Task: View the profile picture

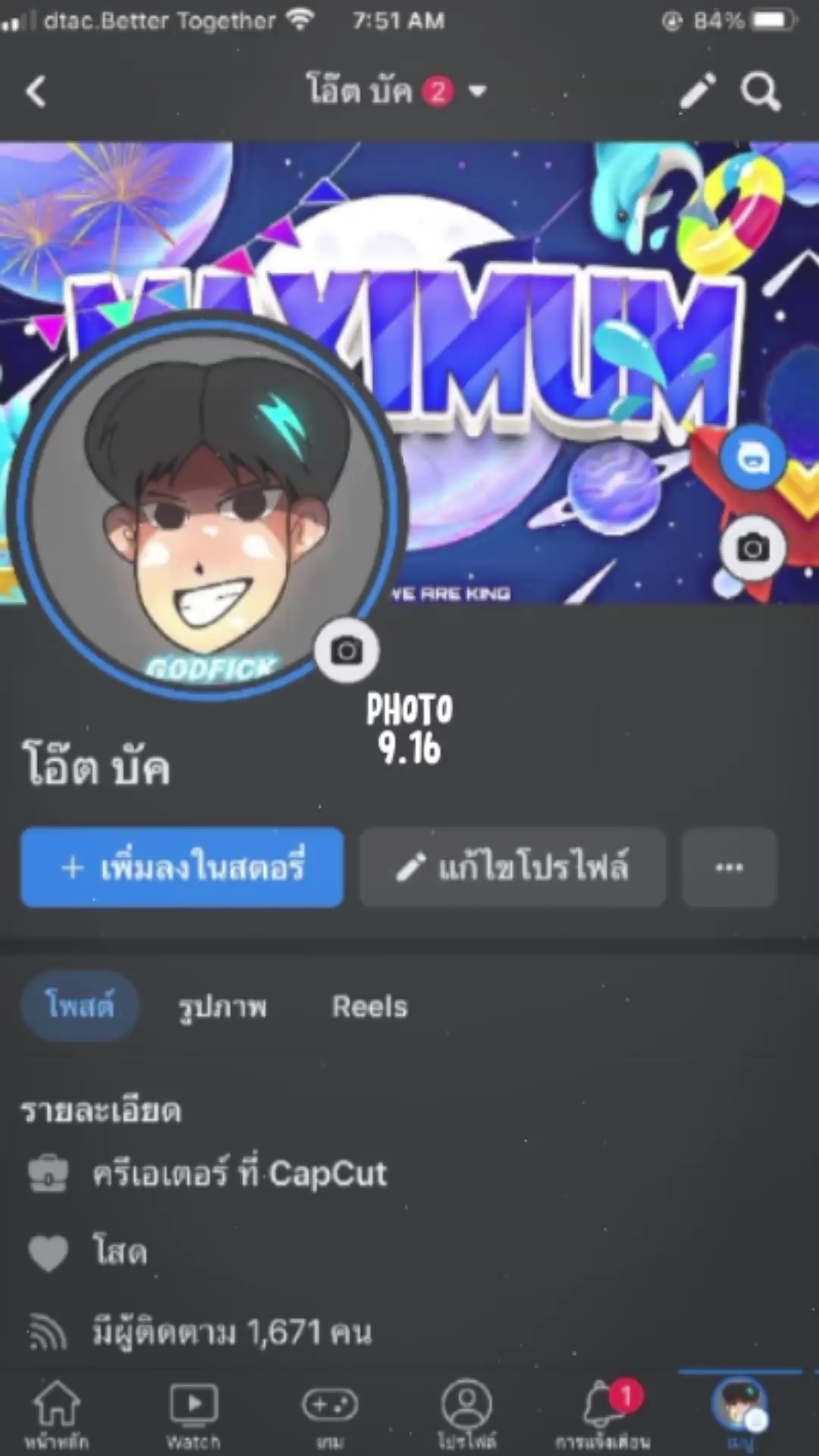Action: (x=207, y=507)
